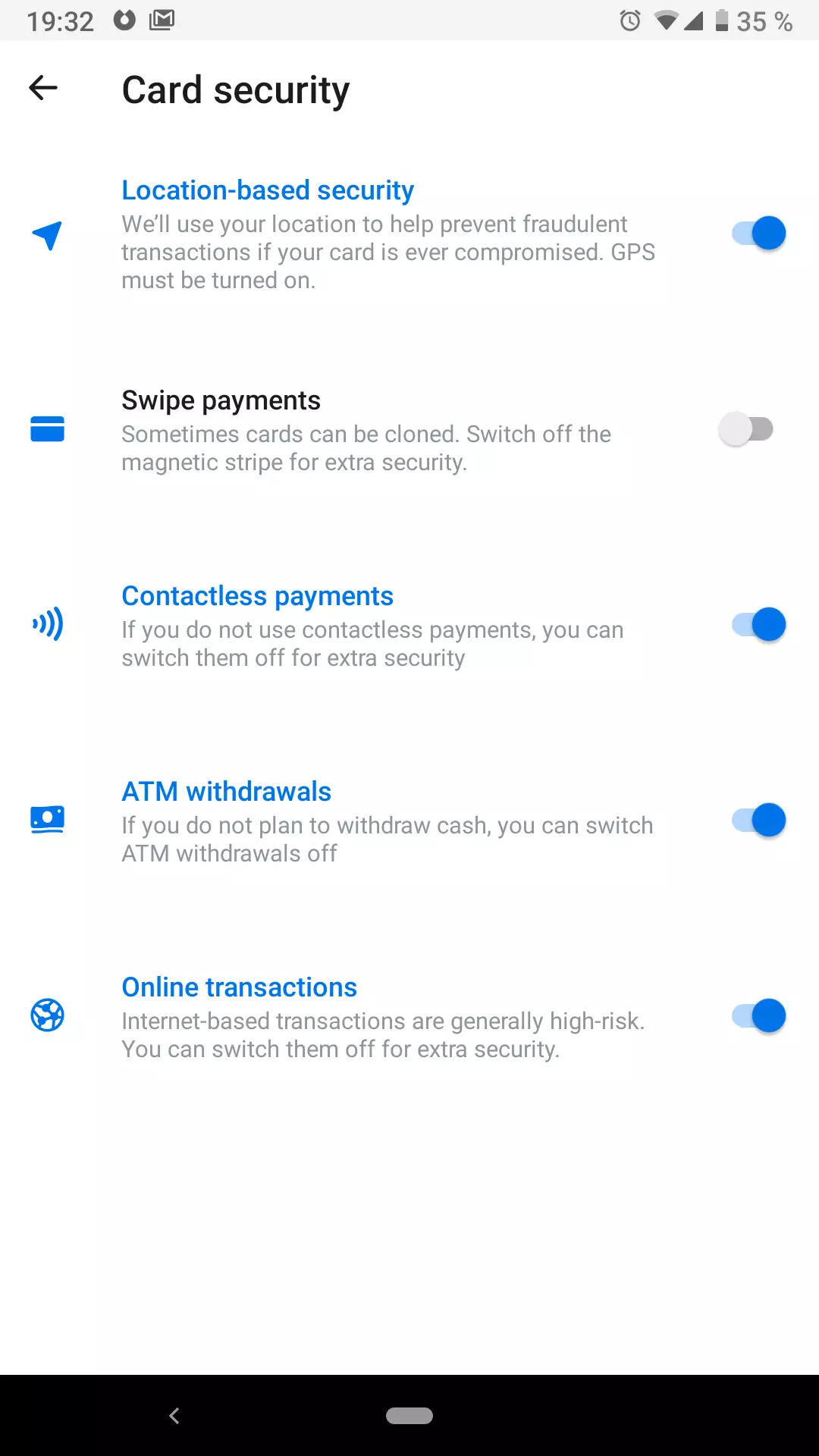
Task: Toggle Online transactions off
Action: pyautogui.click(x=758, y=1016)
